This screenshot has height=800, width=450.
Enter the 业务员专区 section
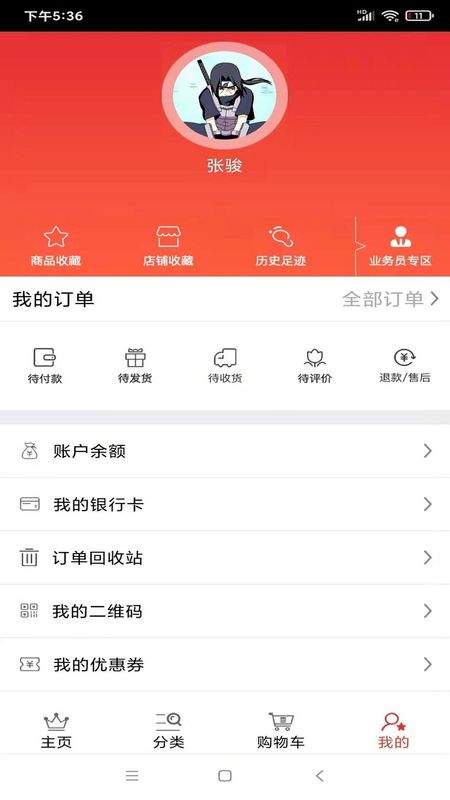401,246
